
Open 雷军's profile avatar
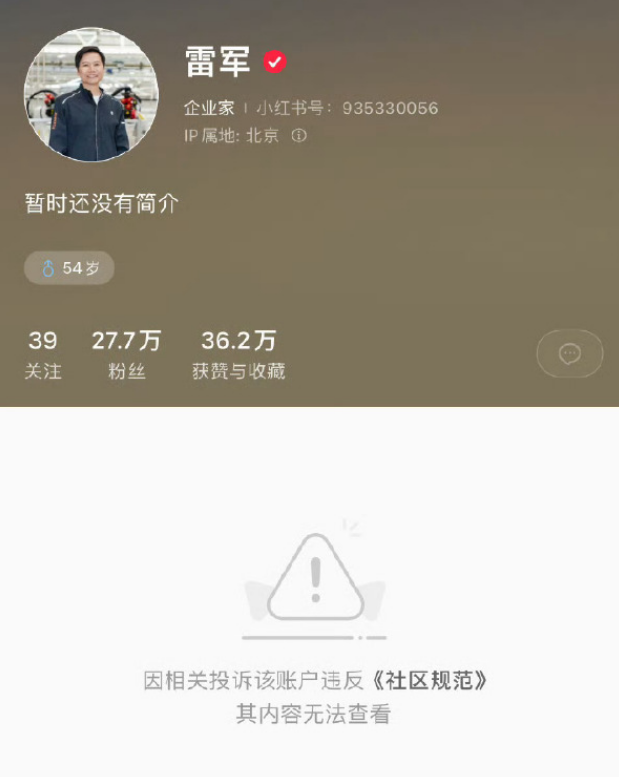click(91, 95)
